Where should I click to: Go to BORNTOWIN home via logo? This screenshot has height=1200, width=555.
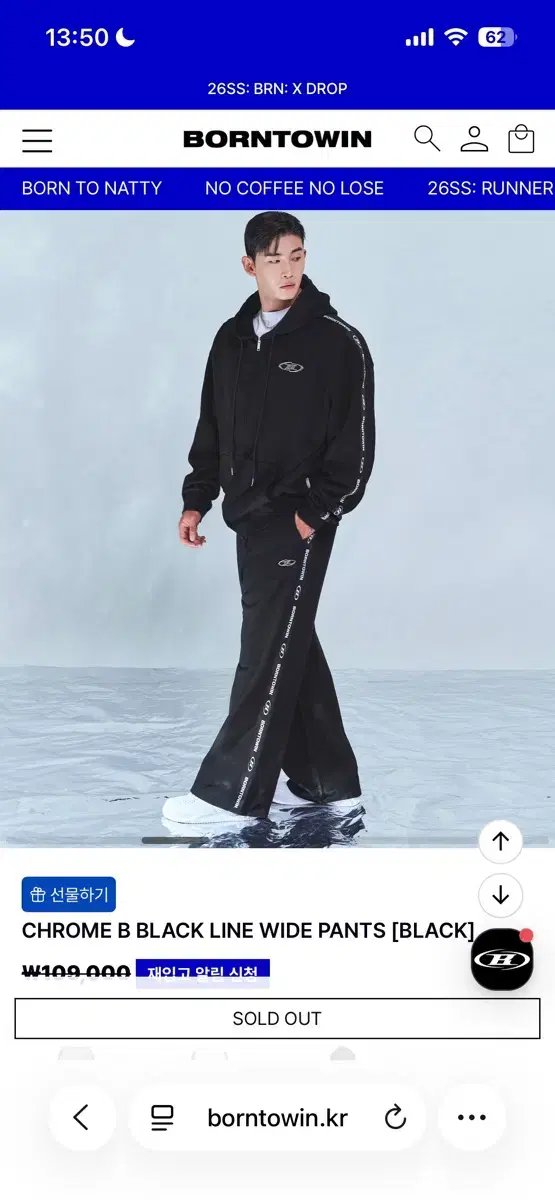click(277, 139)
